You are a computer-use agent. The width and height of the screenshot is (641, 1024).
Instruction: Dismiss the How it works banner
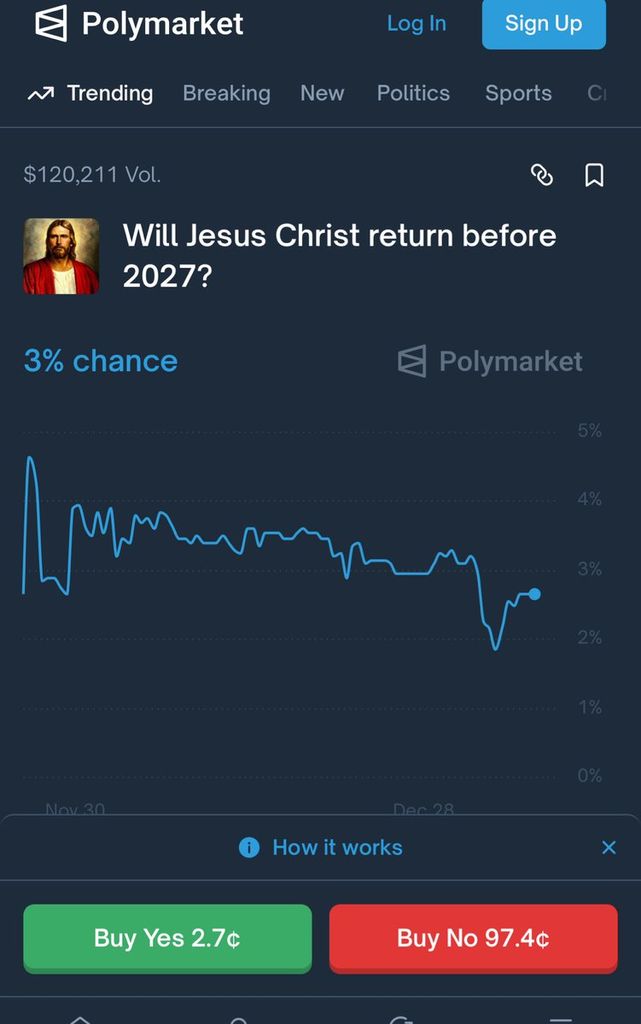point(609,847)
